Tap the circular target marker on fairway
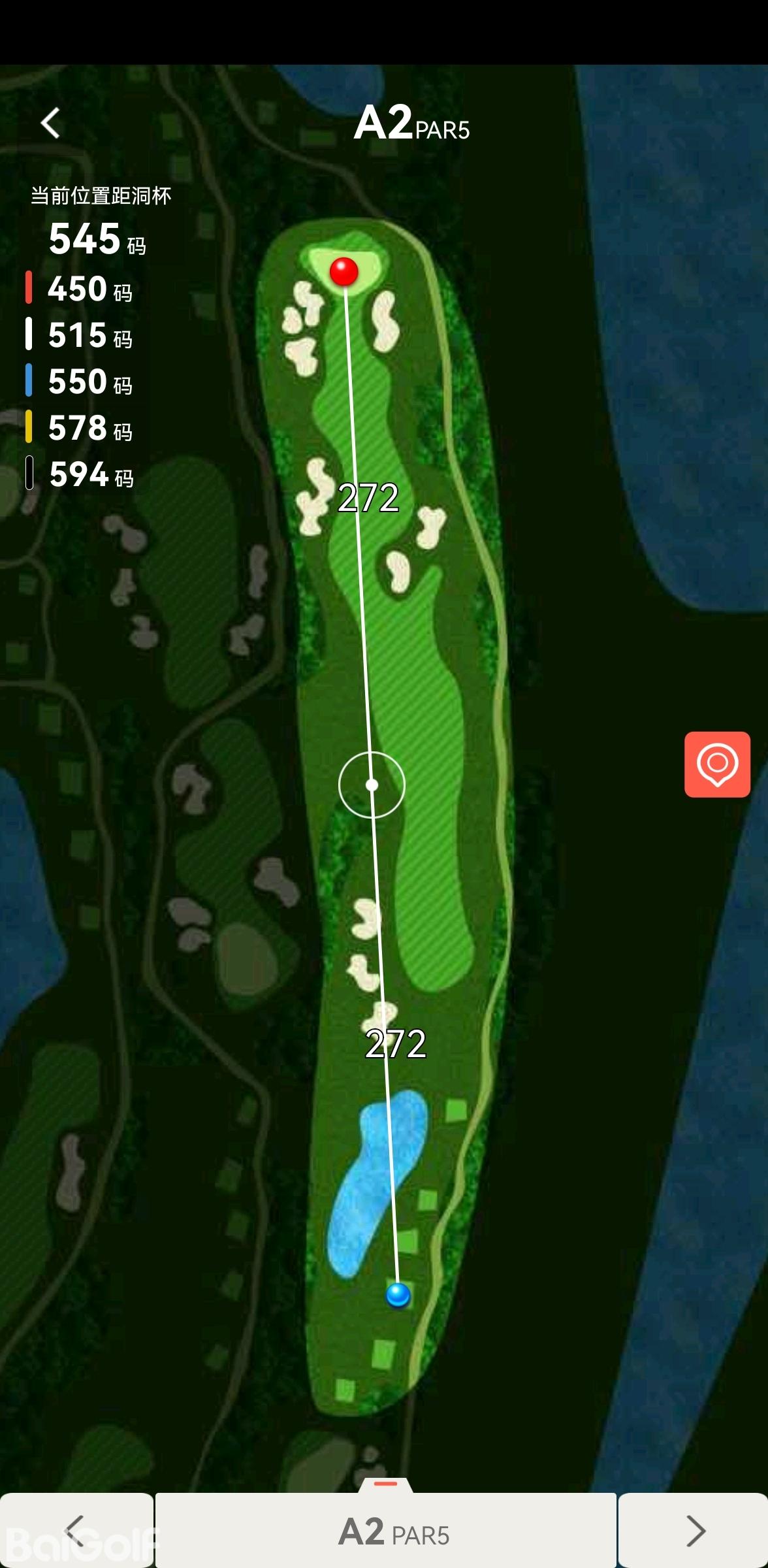This screenshot has height=1568, width=768. 372,785
